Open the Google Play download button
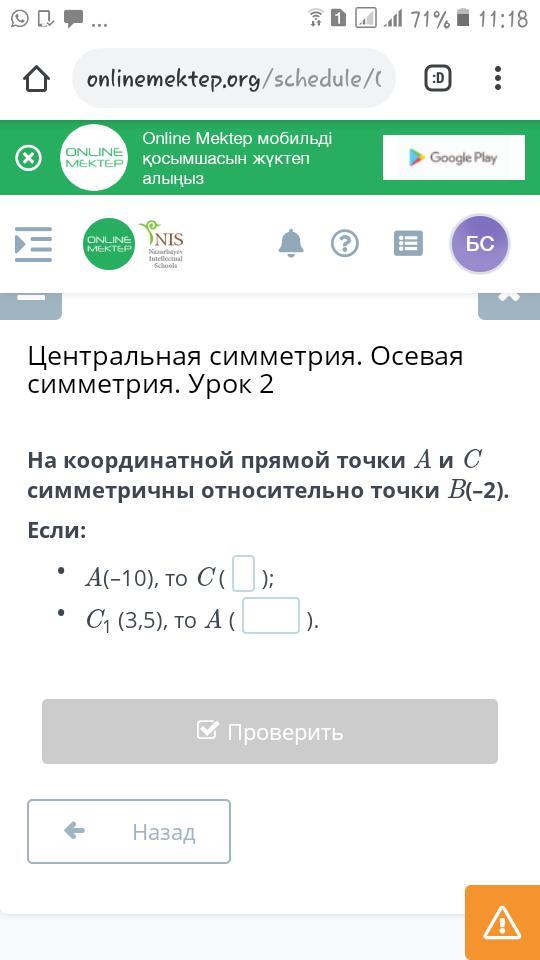Screen dimensions: 540x960 454,157
